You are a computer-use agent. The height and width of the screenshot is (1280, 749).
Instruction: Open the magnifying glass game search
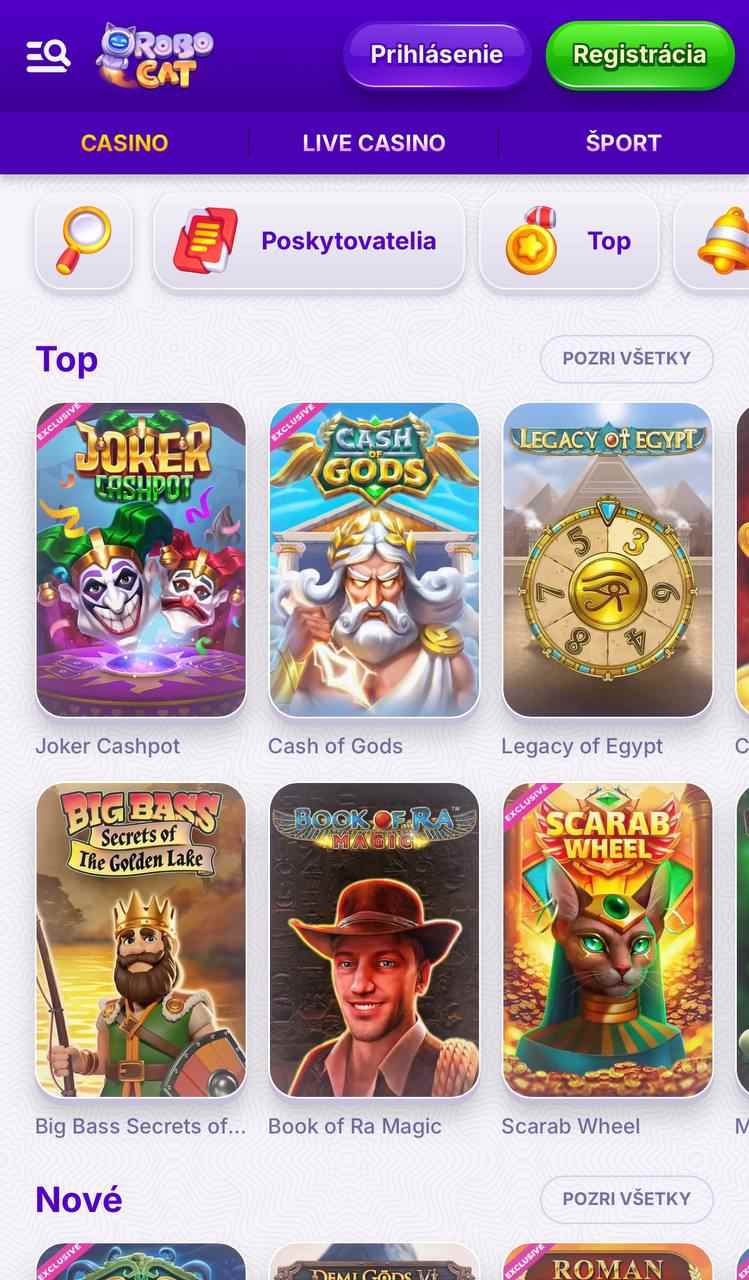pyautogui.click(x=84, y=241)
